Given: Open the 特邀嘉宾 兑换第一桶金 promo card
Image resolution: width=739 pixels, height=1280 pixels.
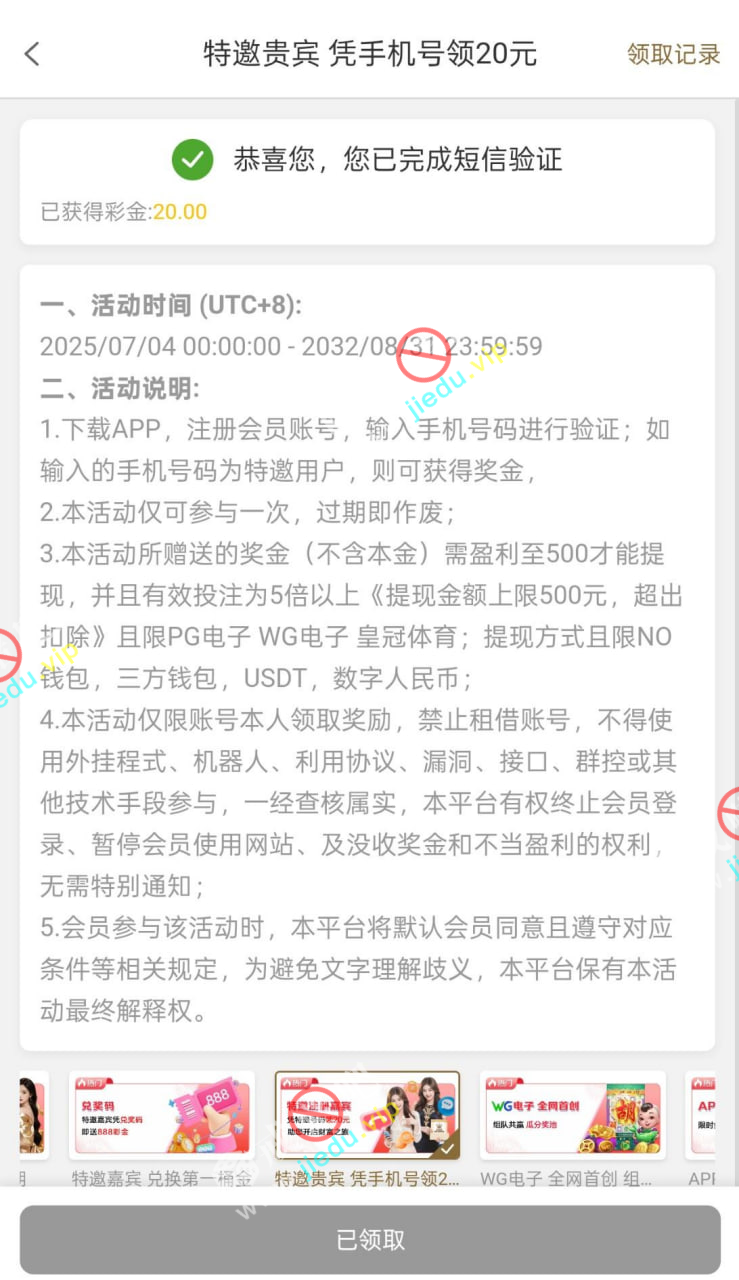Looking at the screenshot, I should tap(161, 1116).
